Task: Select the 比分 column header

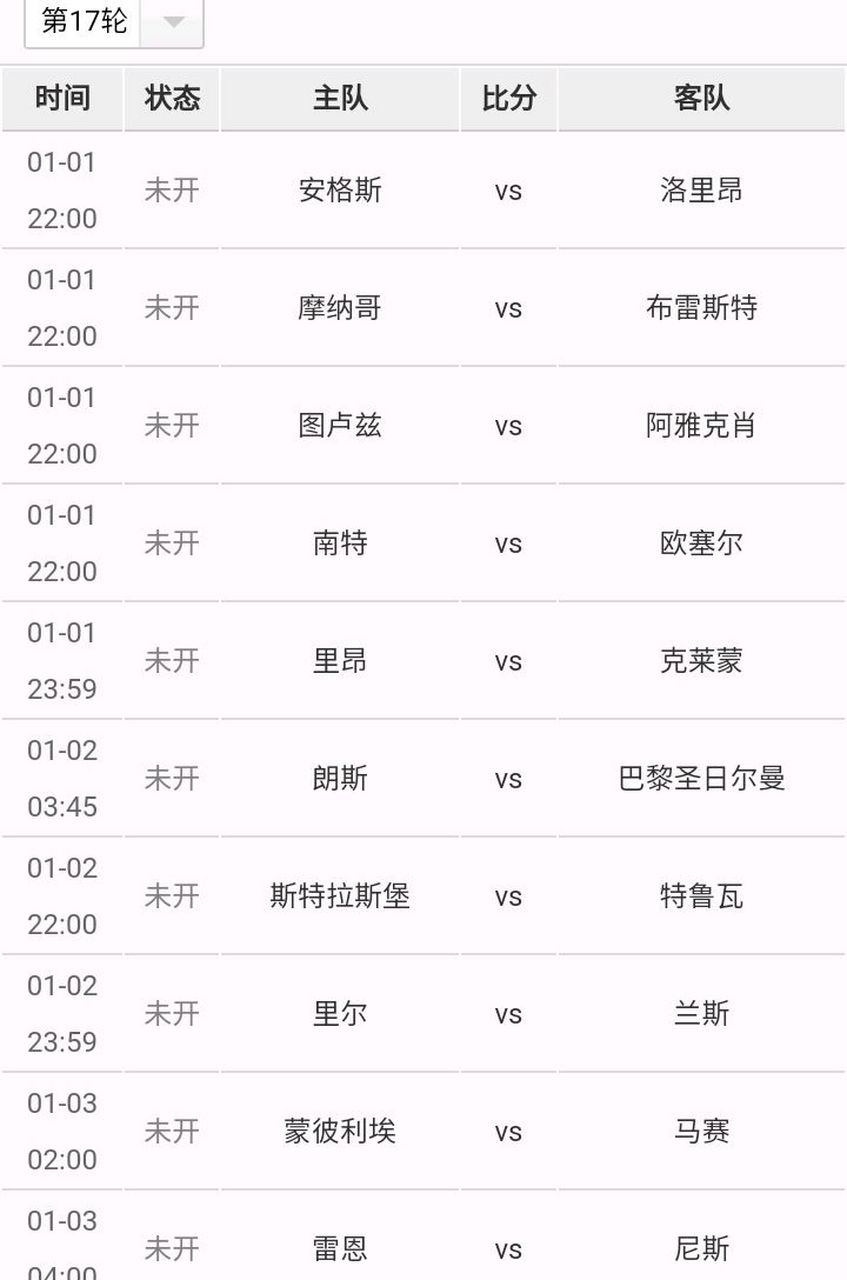Action: click(509, 98)
